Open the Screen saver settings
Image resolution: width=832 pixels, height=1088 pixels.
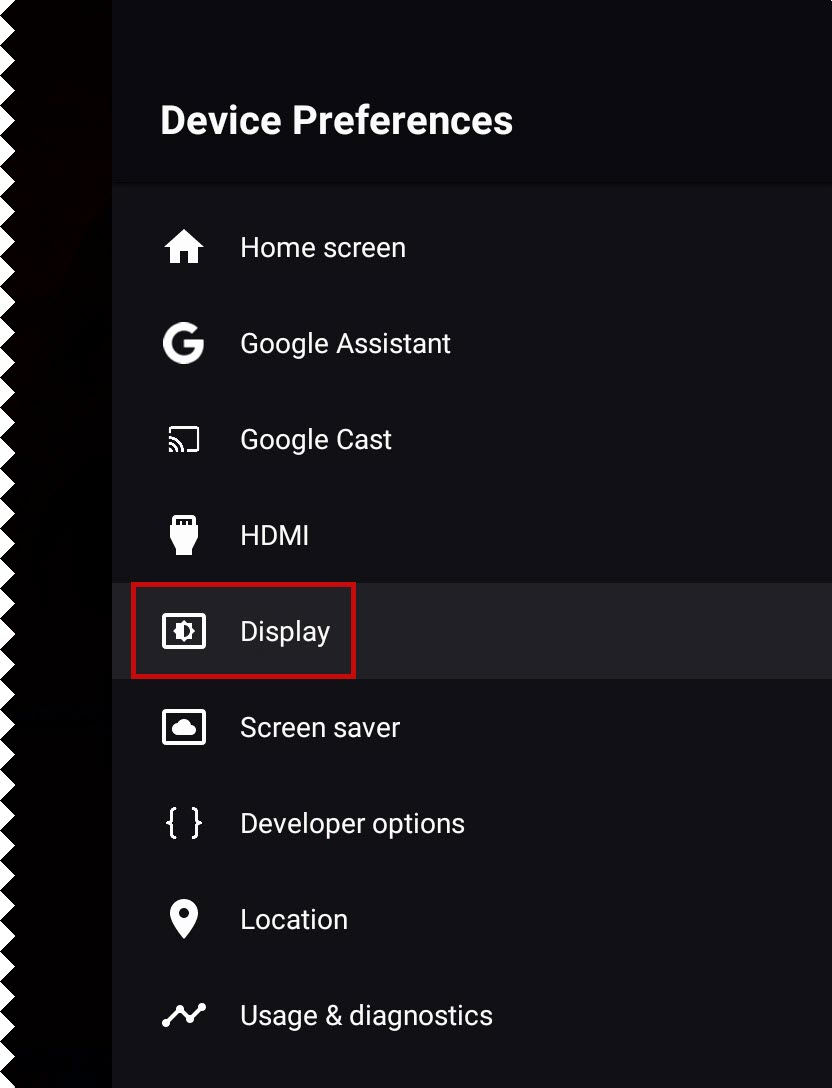coord(318,727)
